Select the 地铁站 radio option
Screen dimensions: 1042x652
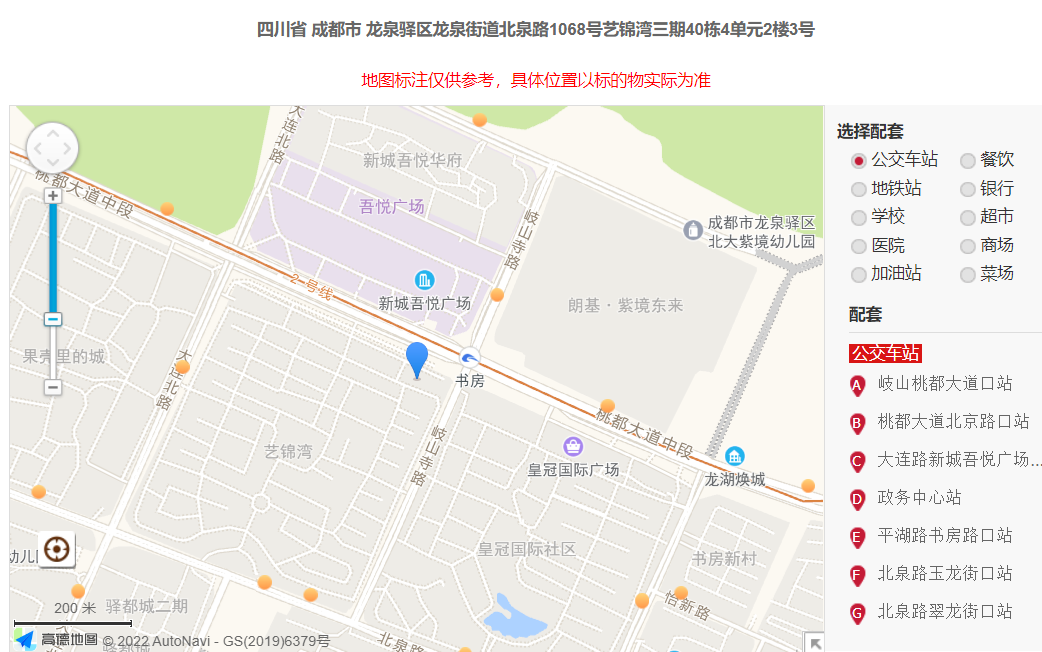pyautogui.click(x=859, y=189)
